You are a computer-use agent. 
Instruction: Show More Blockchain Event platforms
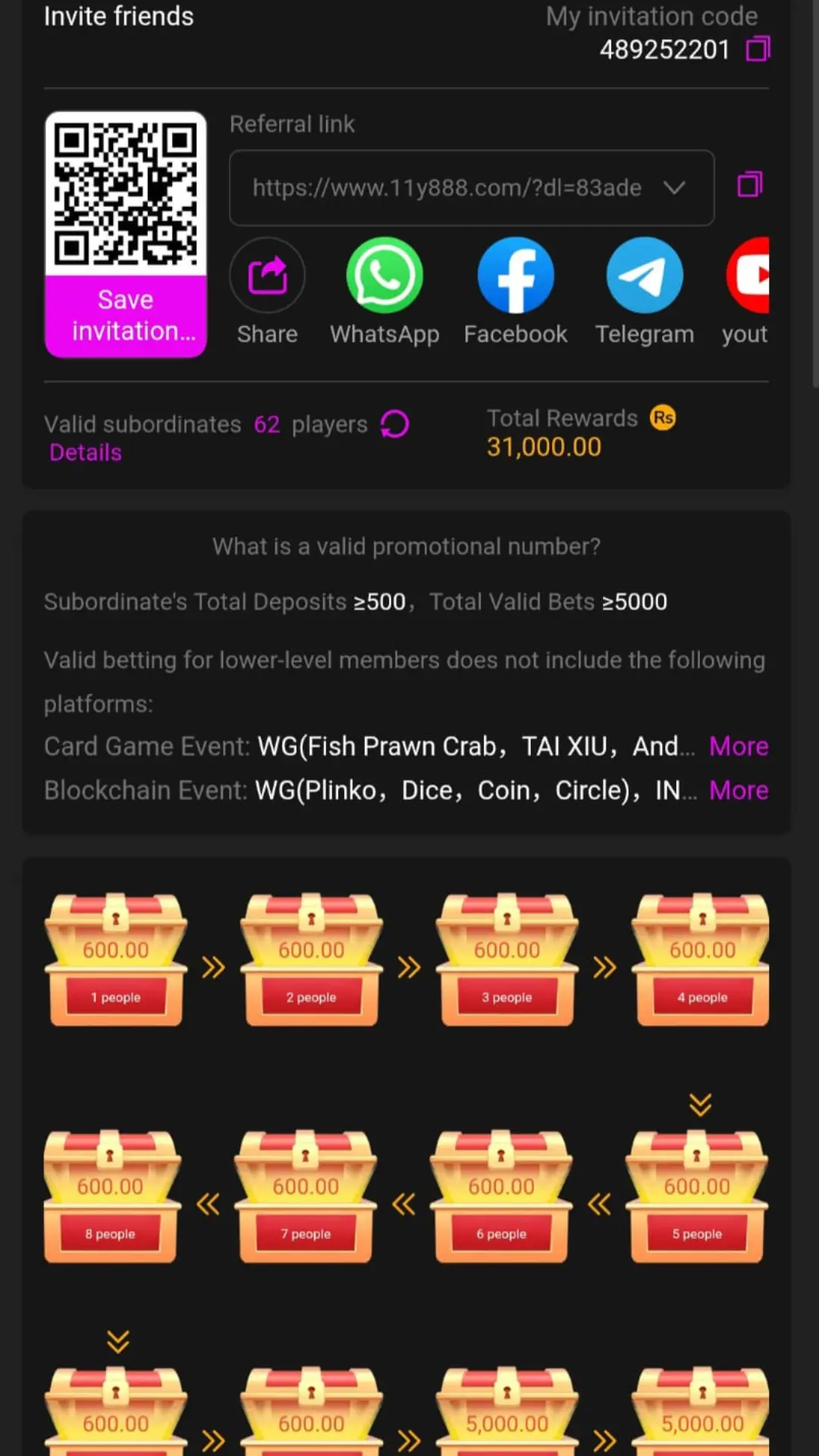click(x=738, y=790)
